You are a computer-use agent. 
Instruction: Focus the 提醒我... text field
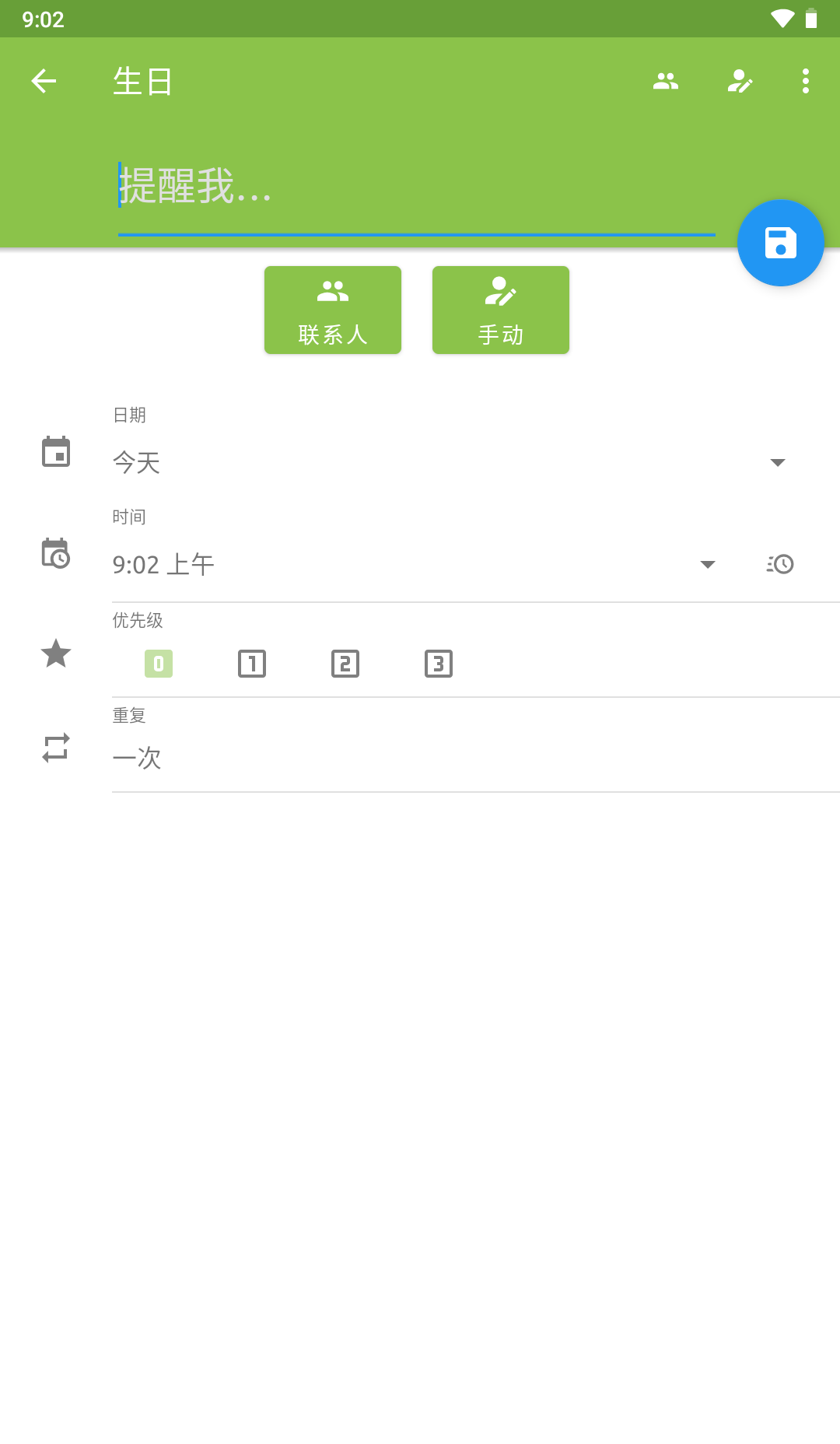coord(416,187)
